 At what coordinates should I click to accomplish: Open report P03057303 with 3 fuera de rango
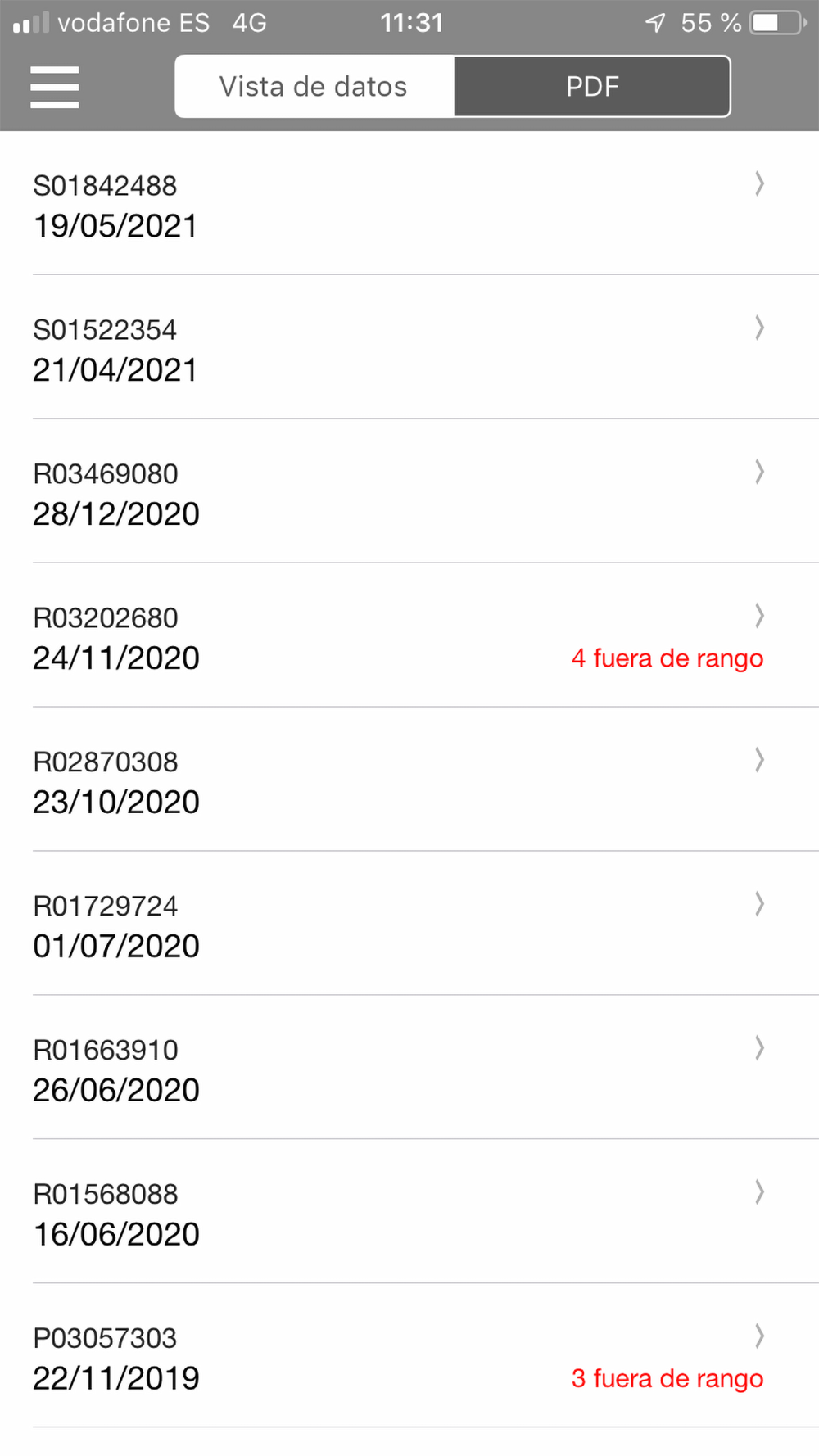(393, 1358)
